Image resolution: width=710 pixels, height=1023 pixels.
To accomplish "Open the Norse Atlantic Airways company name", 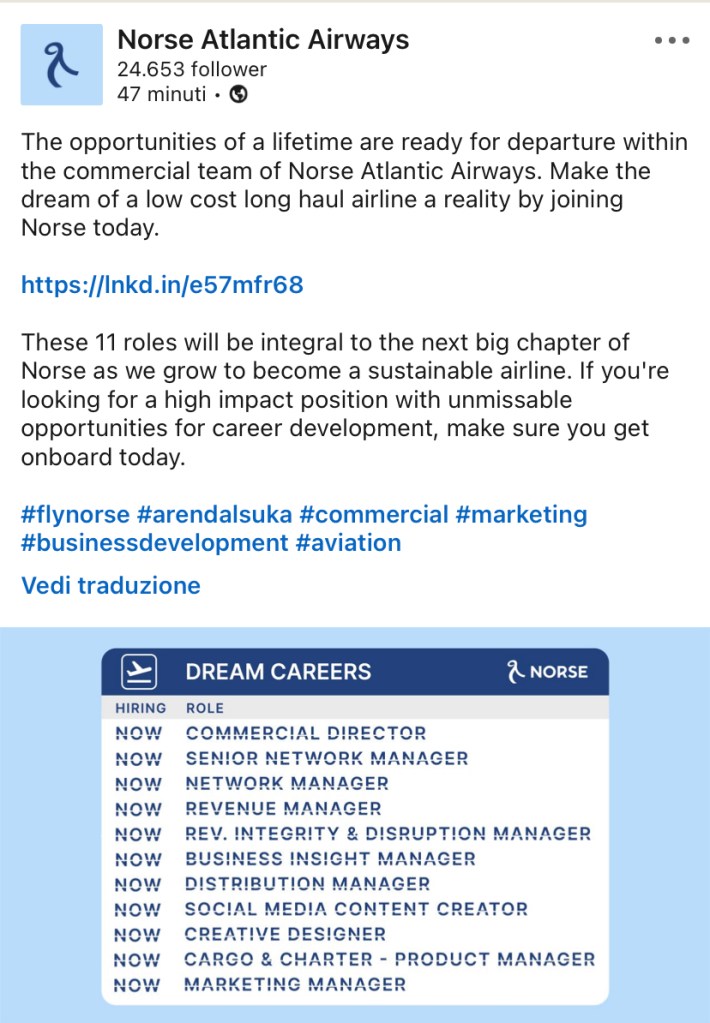I will [x=263, y=40].
